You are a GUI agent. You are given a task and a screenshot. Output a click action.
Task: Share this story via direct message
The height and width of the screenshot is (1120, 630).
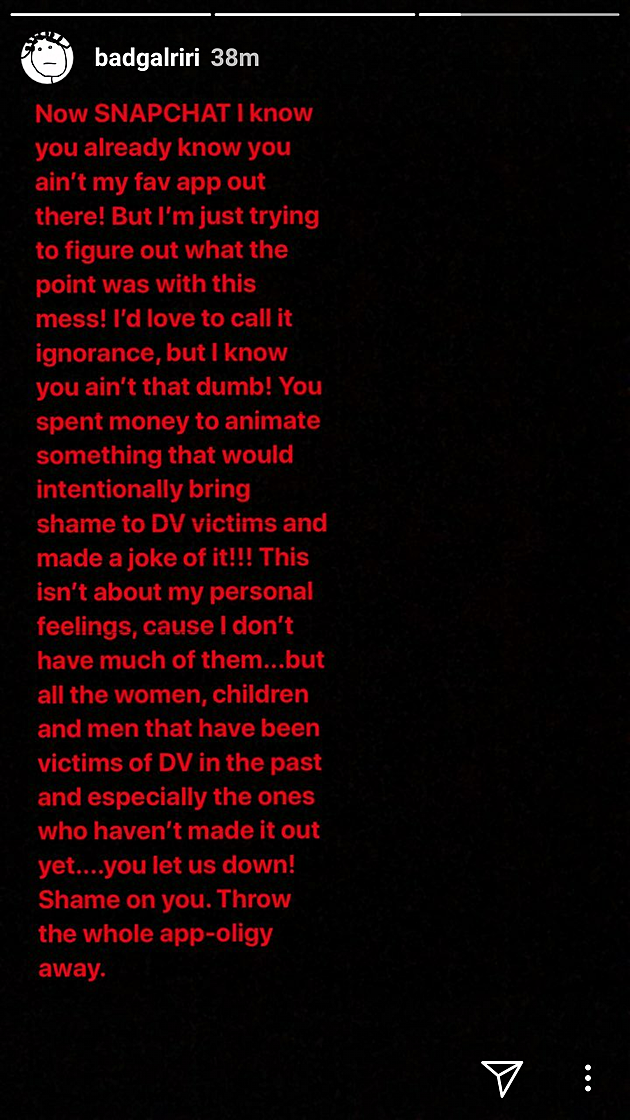[x=502, y=1077]
